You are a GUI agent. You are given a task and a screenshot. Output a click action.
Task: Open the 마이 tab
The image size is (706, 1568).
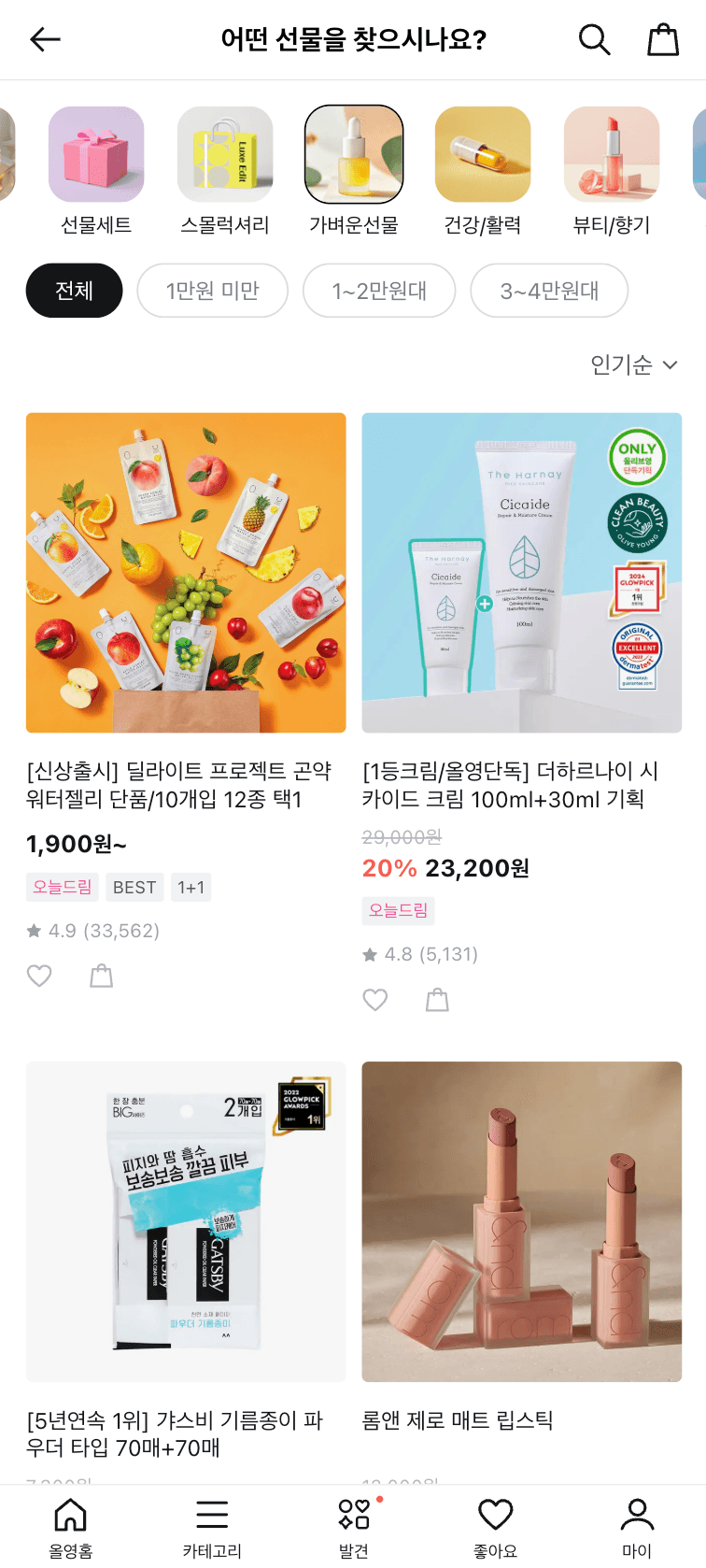pos(637,1527)
